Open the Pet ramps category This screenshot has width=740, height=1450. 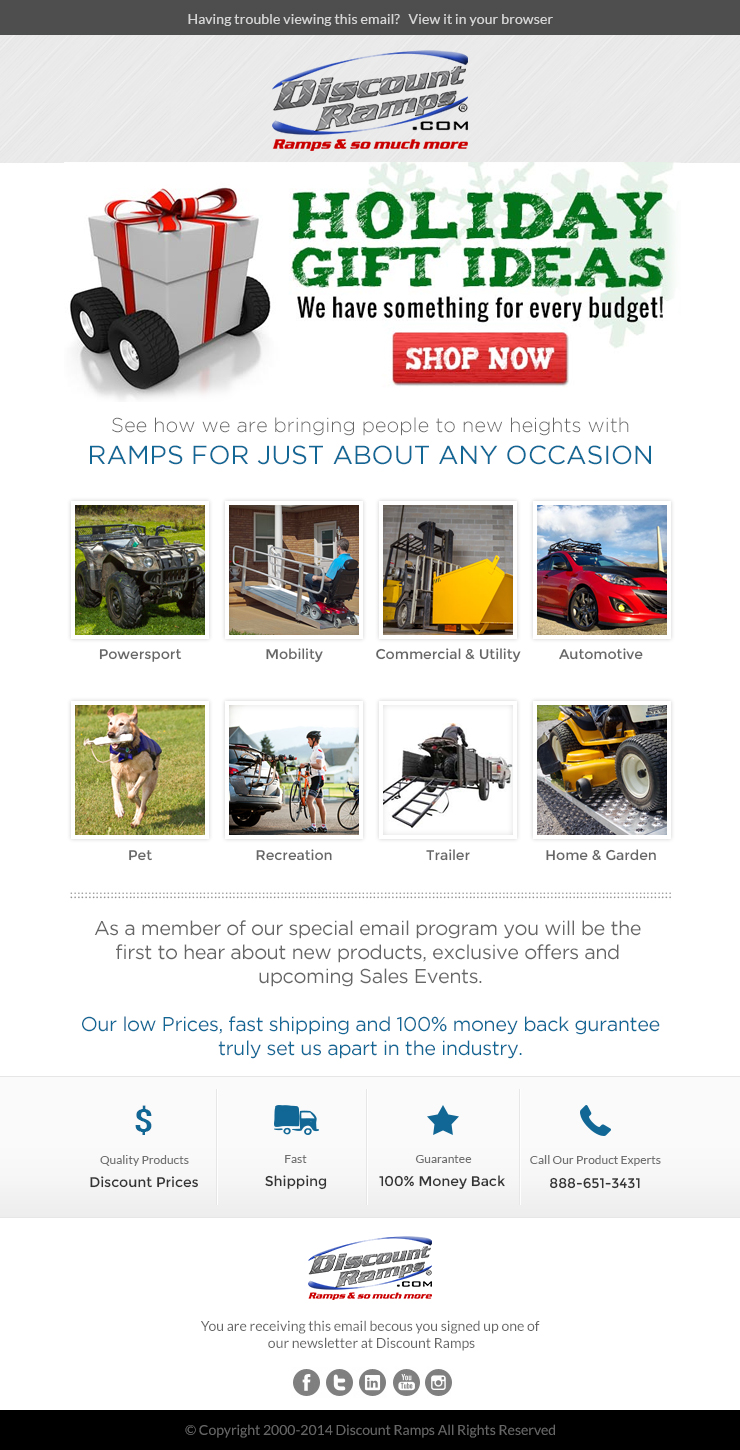140,770
